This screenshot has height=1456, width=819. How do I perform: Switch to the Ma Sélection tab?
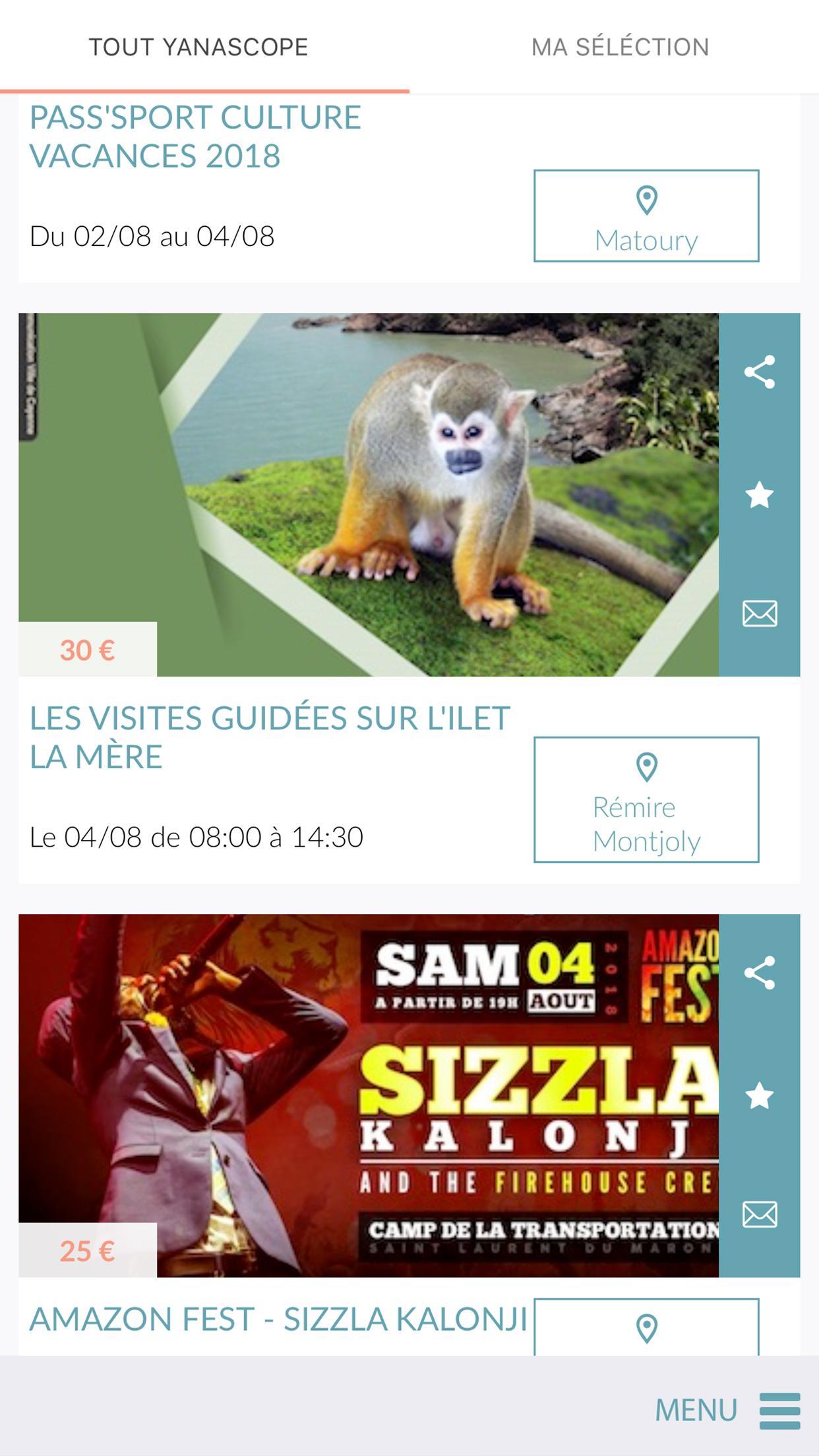point(620,47)
